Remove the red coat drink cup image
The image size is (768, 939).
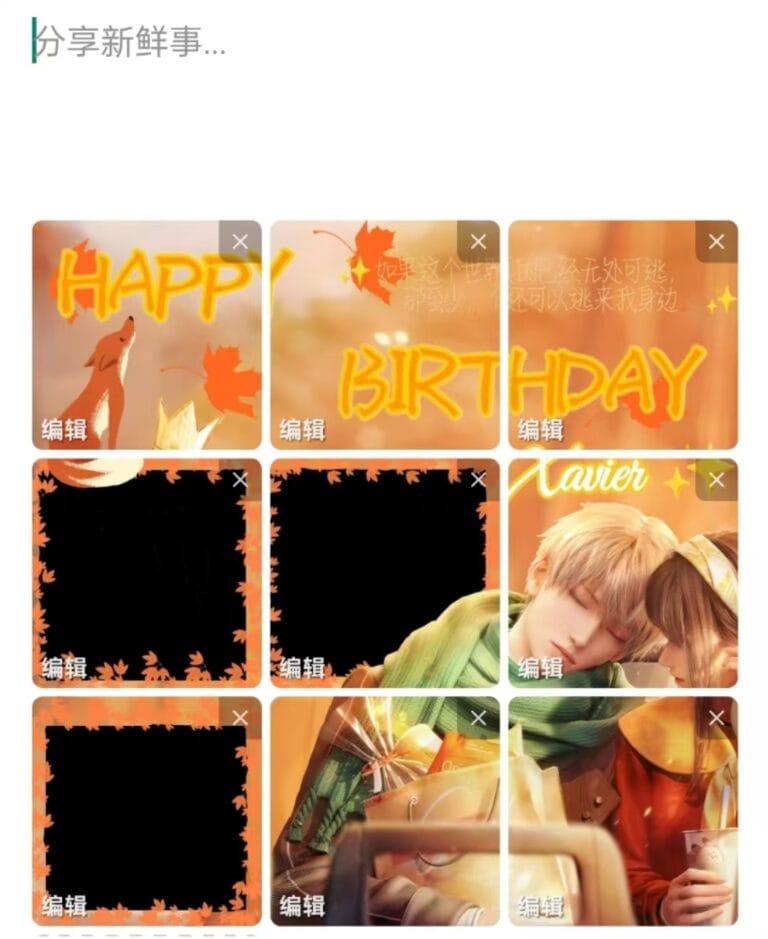(x=716, y=718)
